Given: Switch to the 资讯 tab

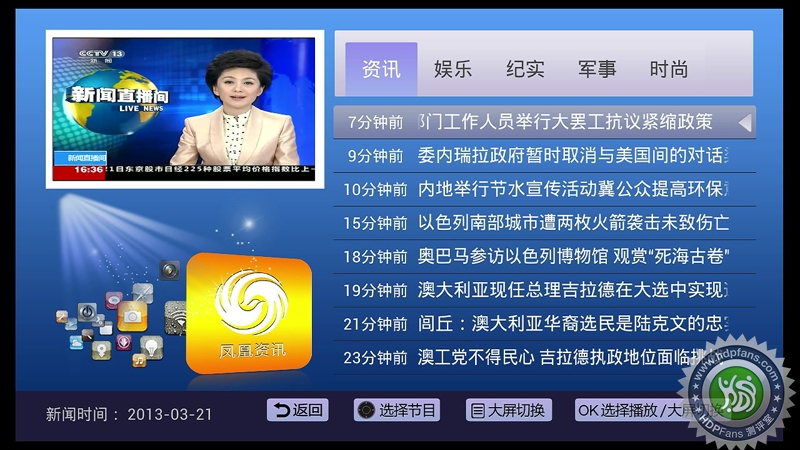Looking at the screenshot, I should click(x=381, y=69).
